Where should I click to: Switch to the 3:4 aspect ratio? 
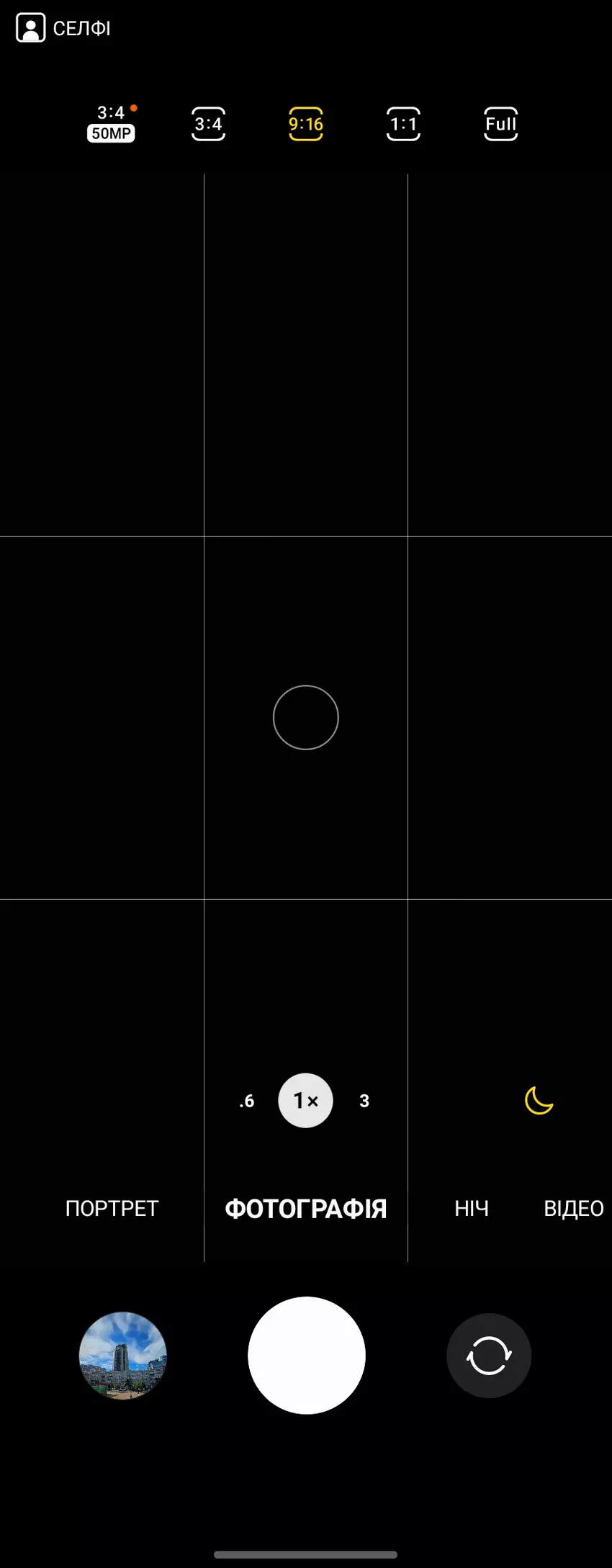pyautogui.click(x=208, y=124)
